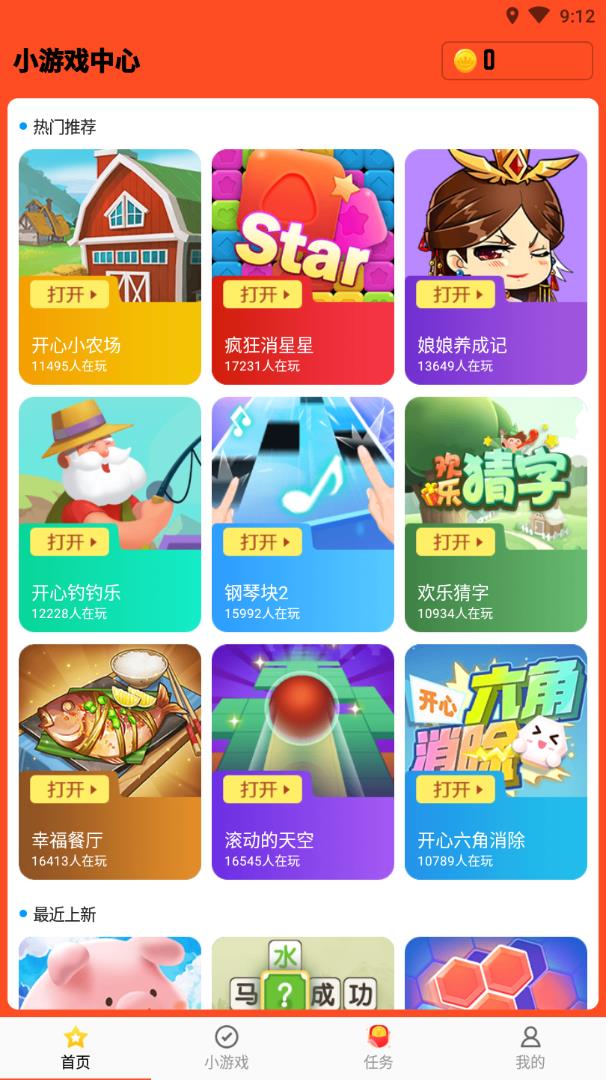Tap 打开 on 幸福餐厅
This screenshot has width=606, height=1080.
coord(69,789)
